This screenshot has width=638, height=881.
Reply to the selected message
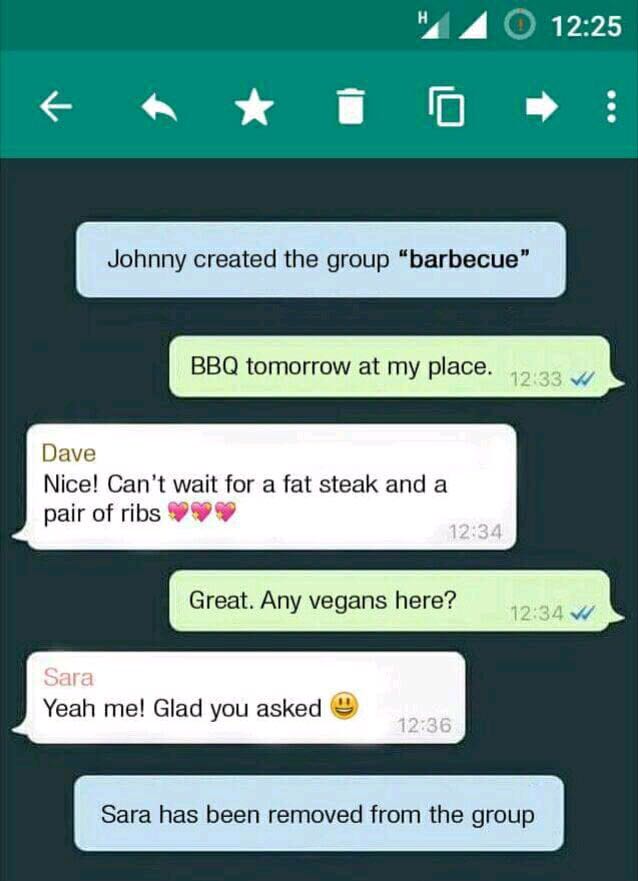(158, 108)
